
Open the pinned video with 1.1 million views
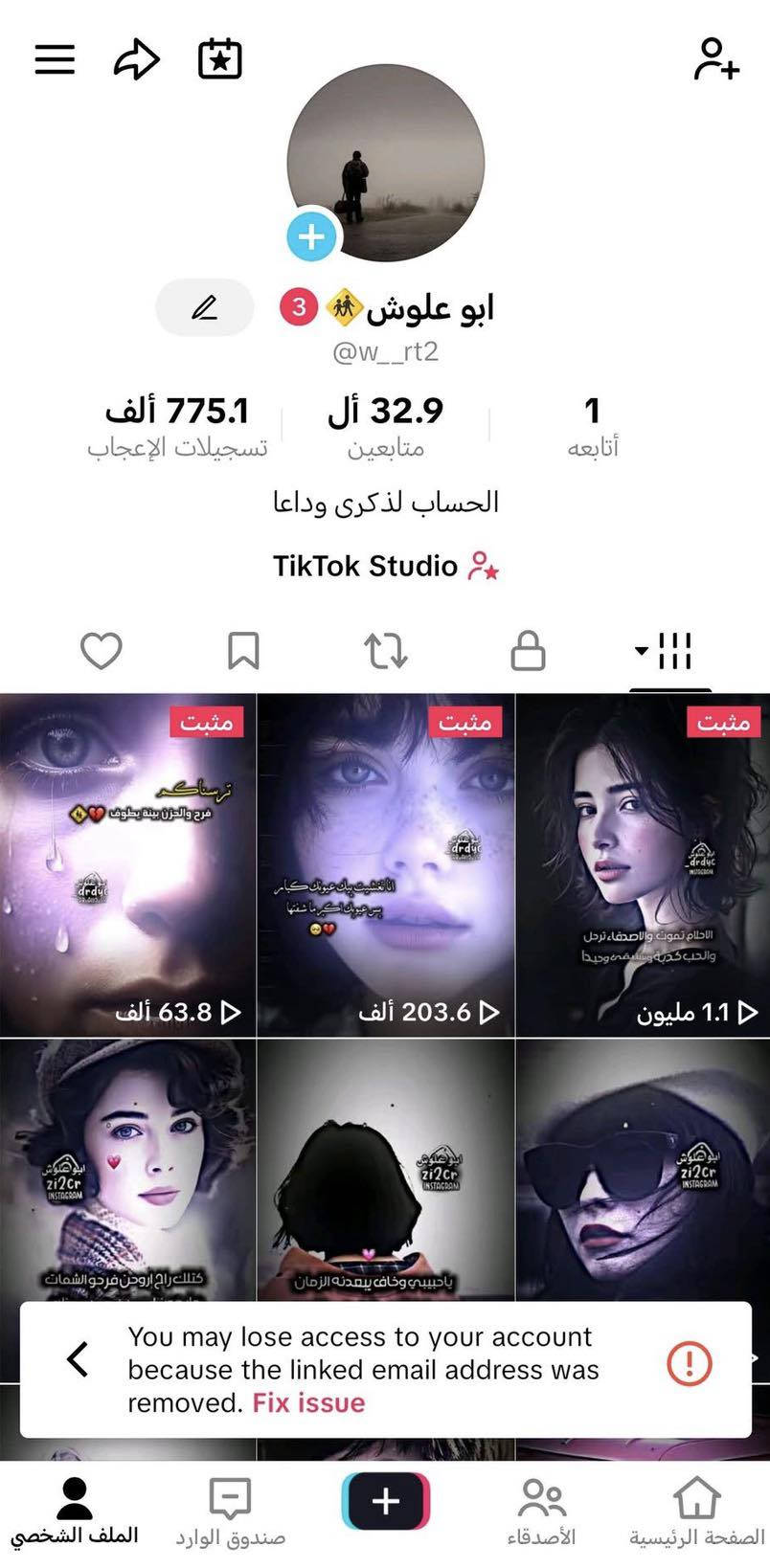[x=643, y=864]
